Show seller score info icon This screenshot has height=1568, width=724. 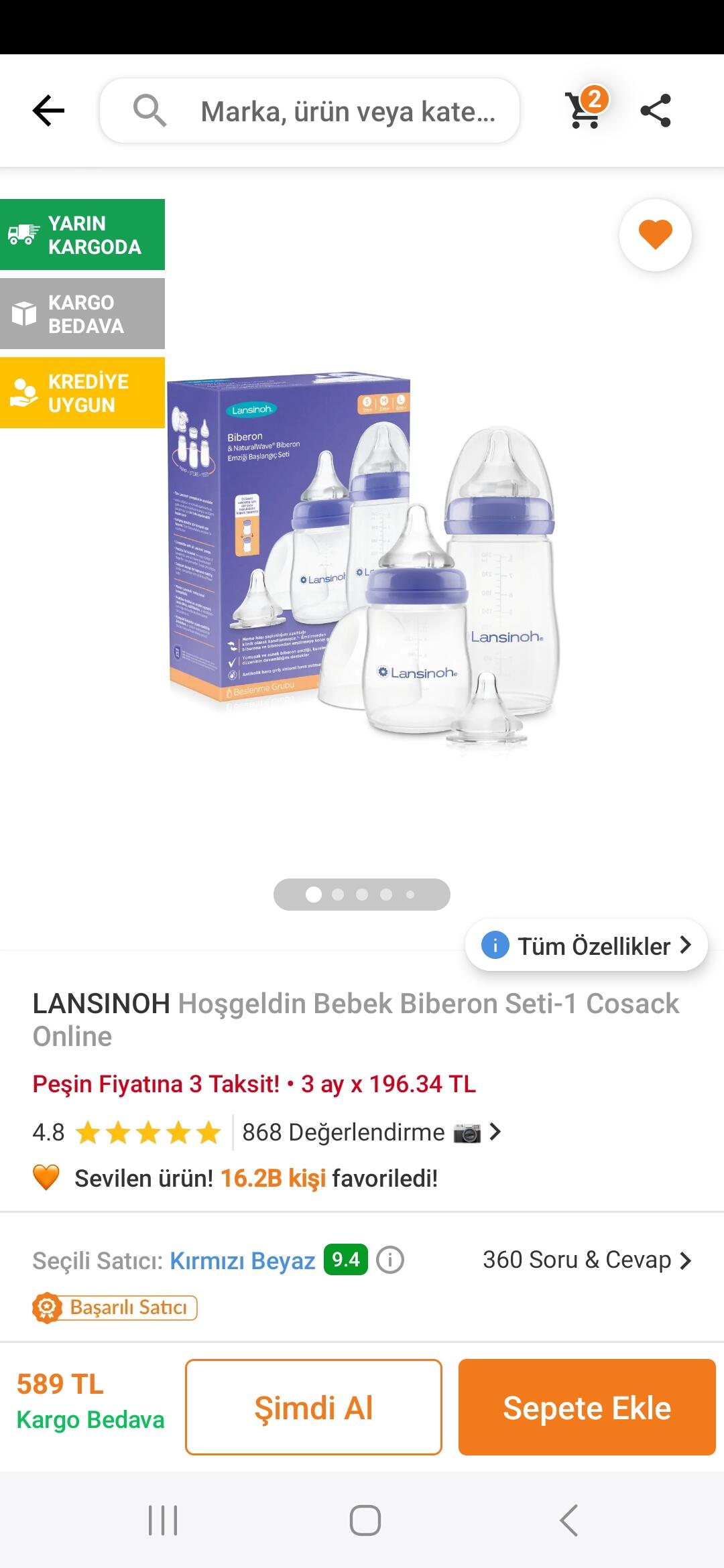pos(390,1260)
